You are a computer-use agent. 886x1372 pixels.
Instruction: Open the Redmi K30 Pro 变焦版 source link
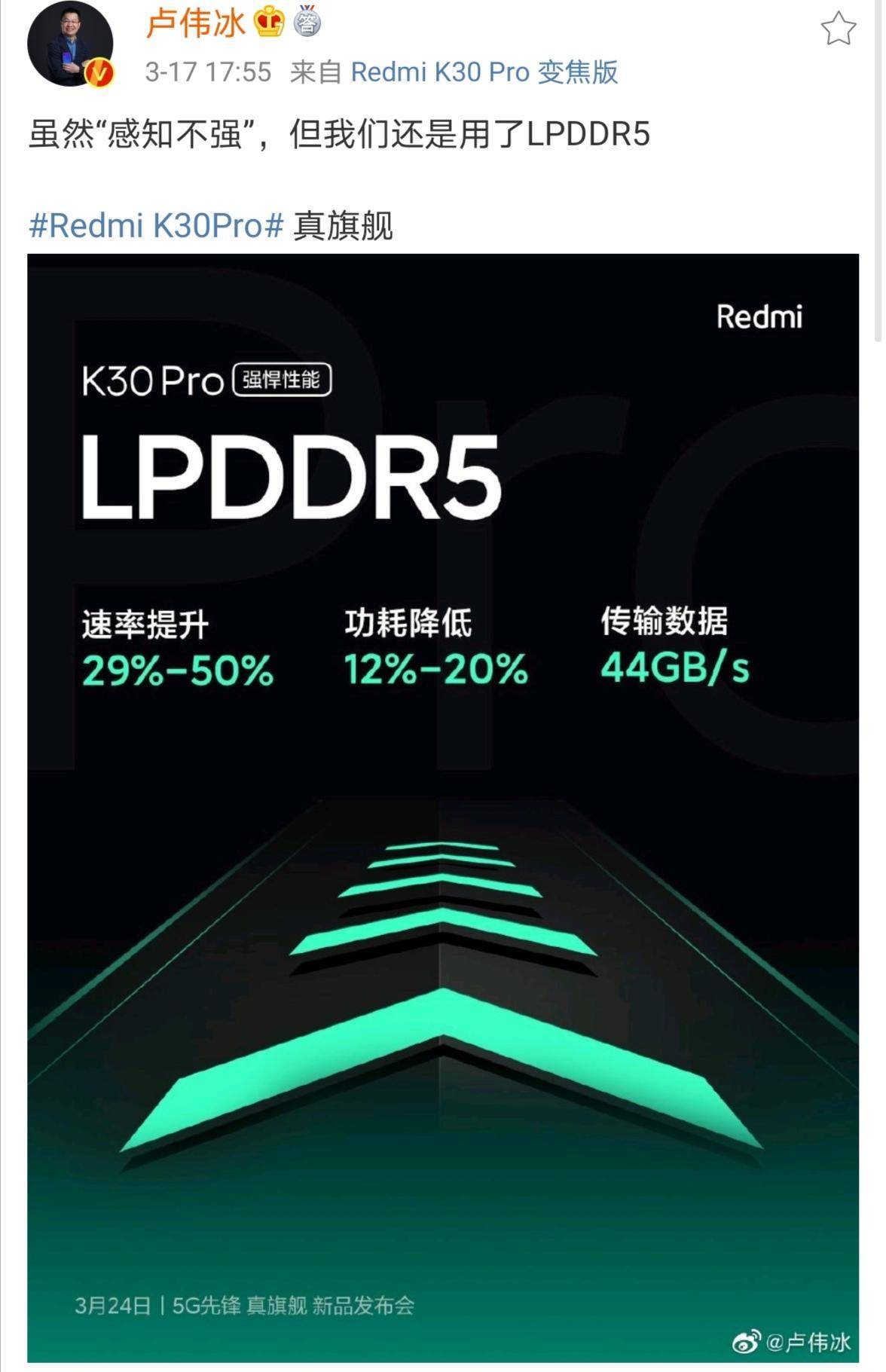click(x=484, y=72)
